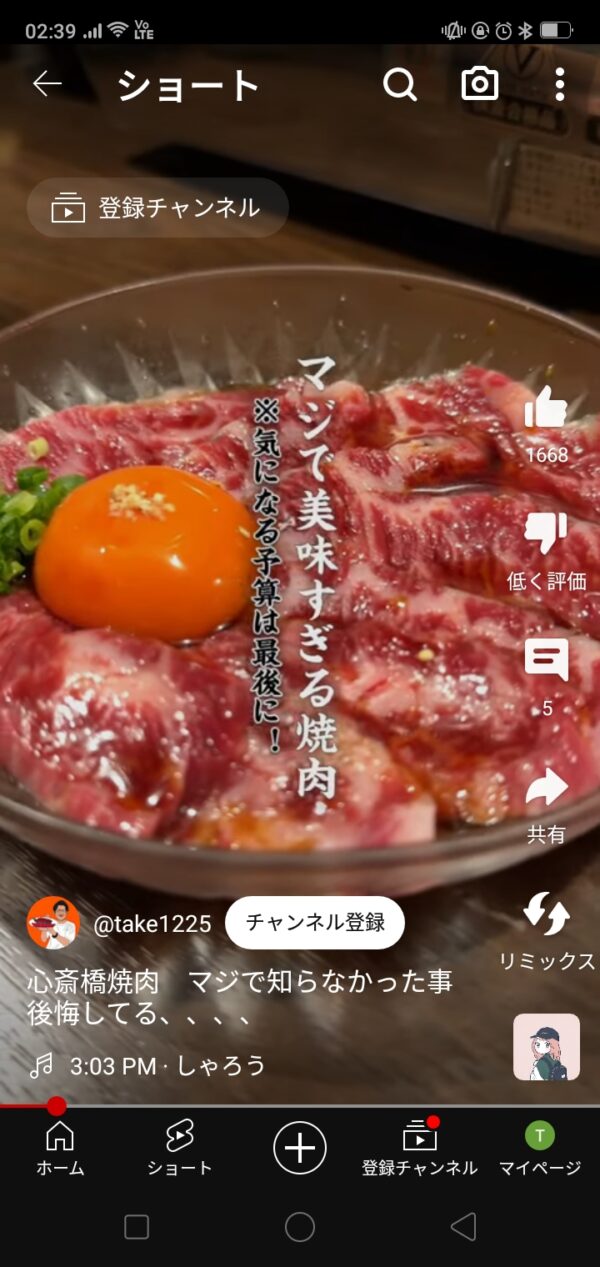The height and width of the screenshot is (1267, 600).
Task: Open search from the top bar
Action: coord(399,86)
